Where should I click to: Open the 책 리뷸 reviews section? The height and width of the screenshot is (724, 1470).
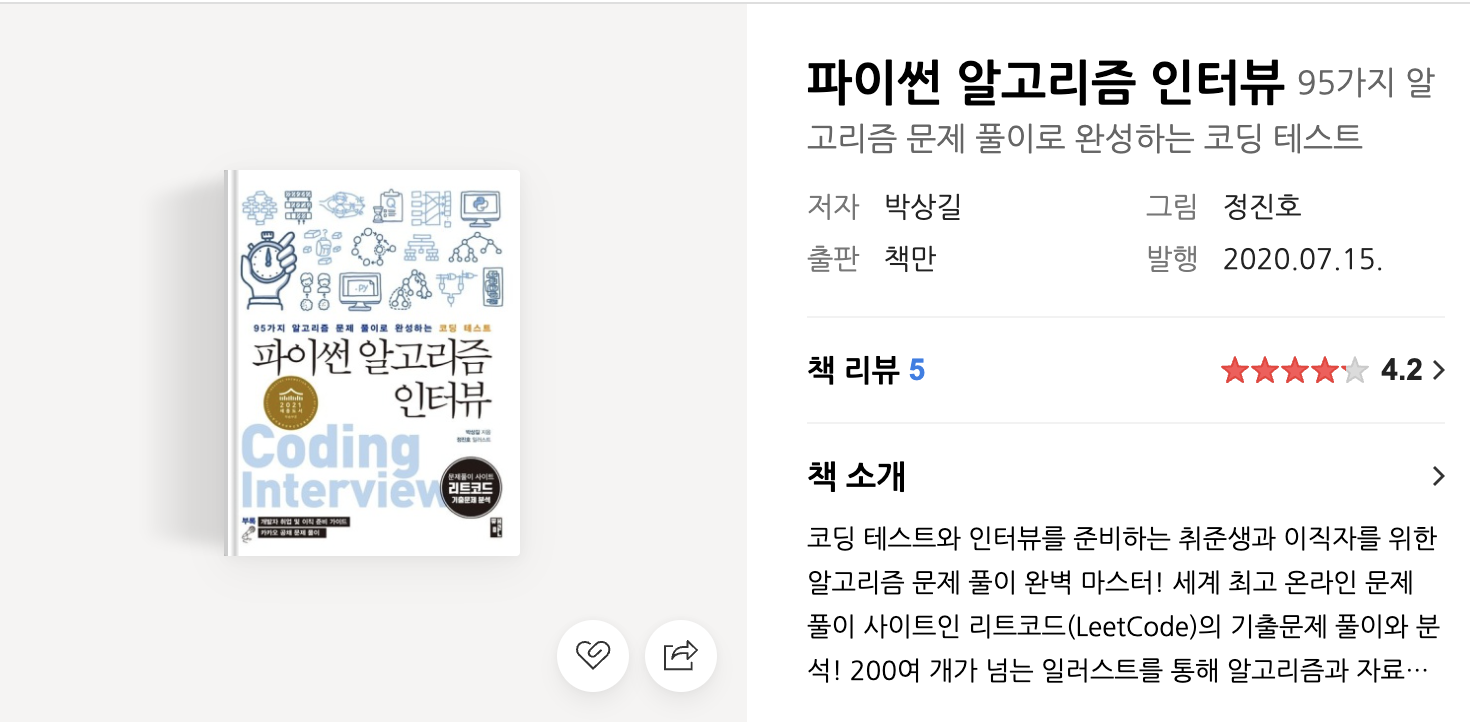(866, 371)
